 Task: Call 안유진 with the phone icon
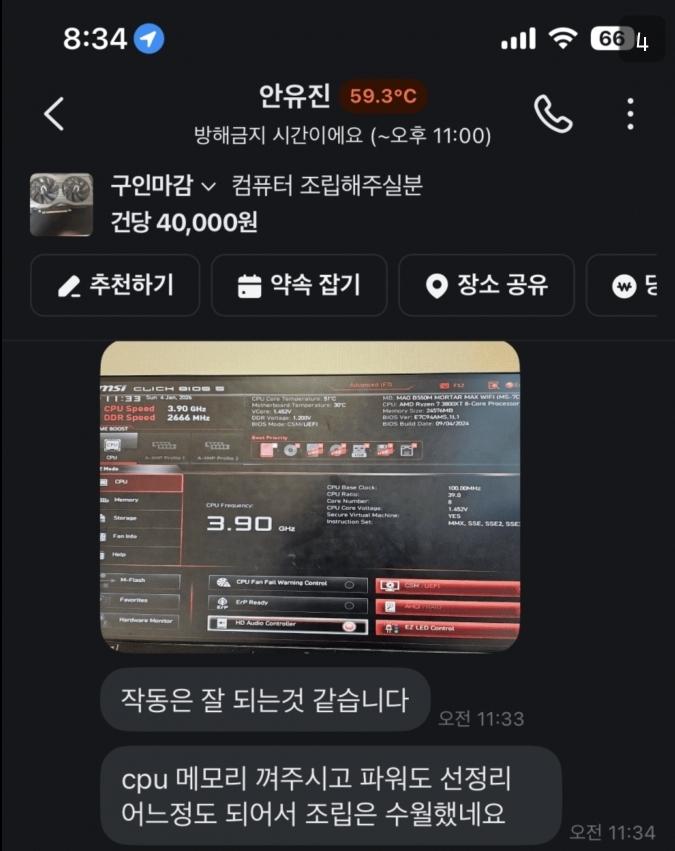point(553,114)
